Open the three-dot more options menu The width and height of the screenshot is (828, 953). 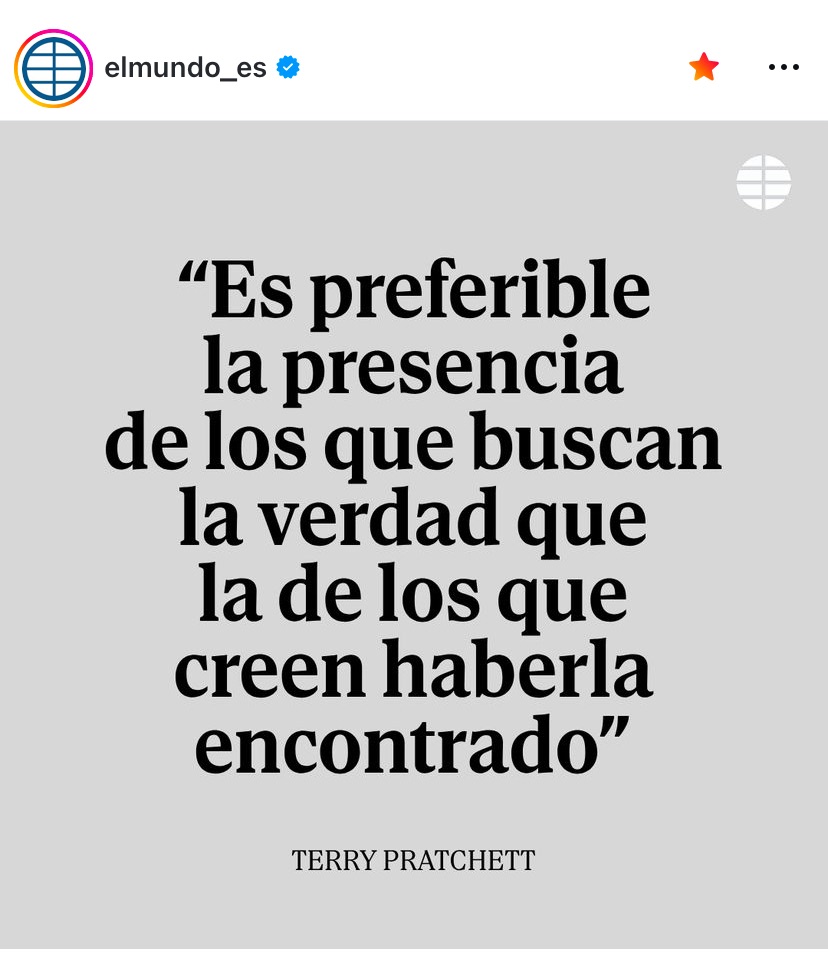point(783,67)
